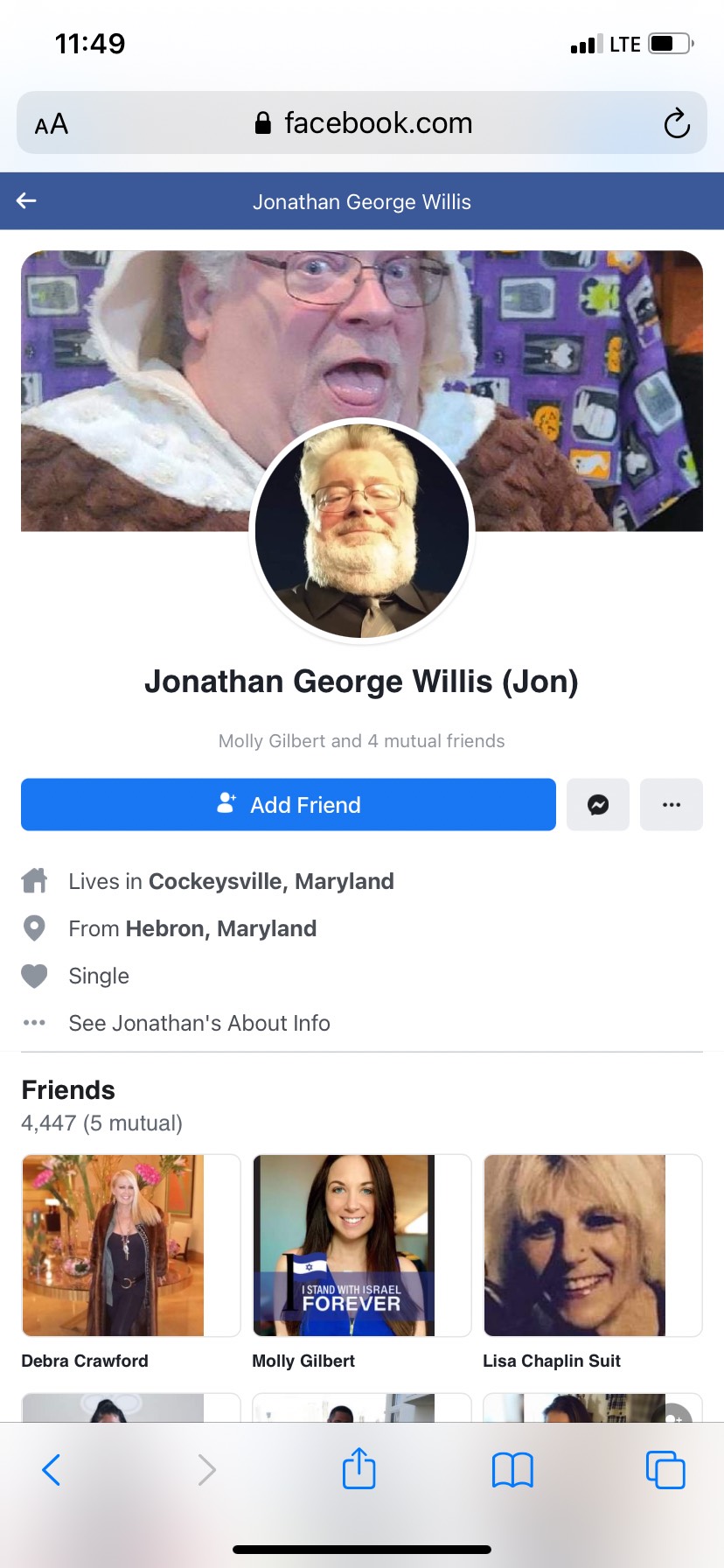Open See Jonathan's About Info
The height and width of the screenshot is (1568, 724).
[x=198, y=1023]
